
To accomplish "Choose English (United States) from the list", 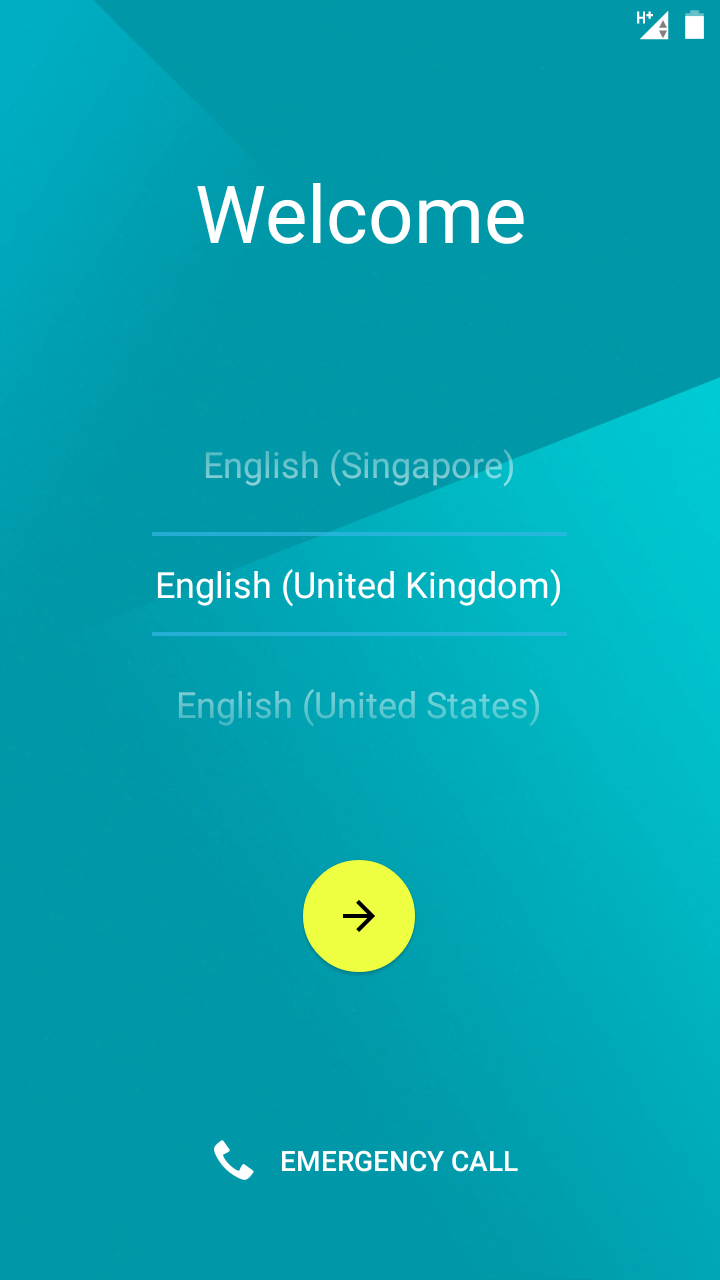I will point(359,706).
